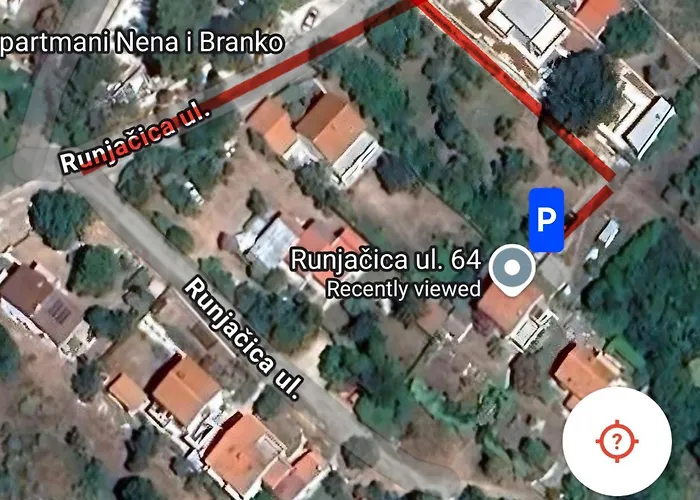700x500 pixels.
Task: Tap the blue parking marker
Action: (x=546, y=220)
